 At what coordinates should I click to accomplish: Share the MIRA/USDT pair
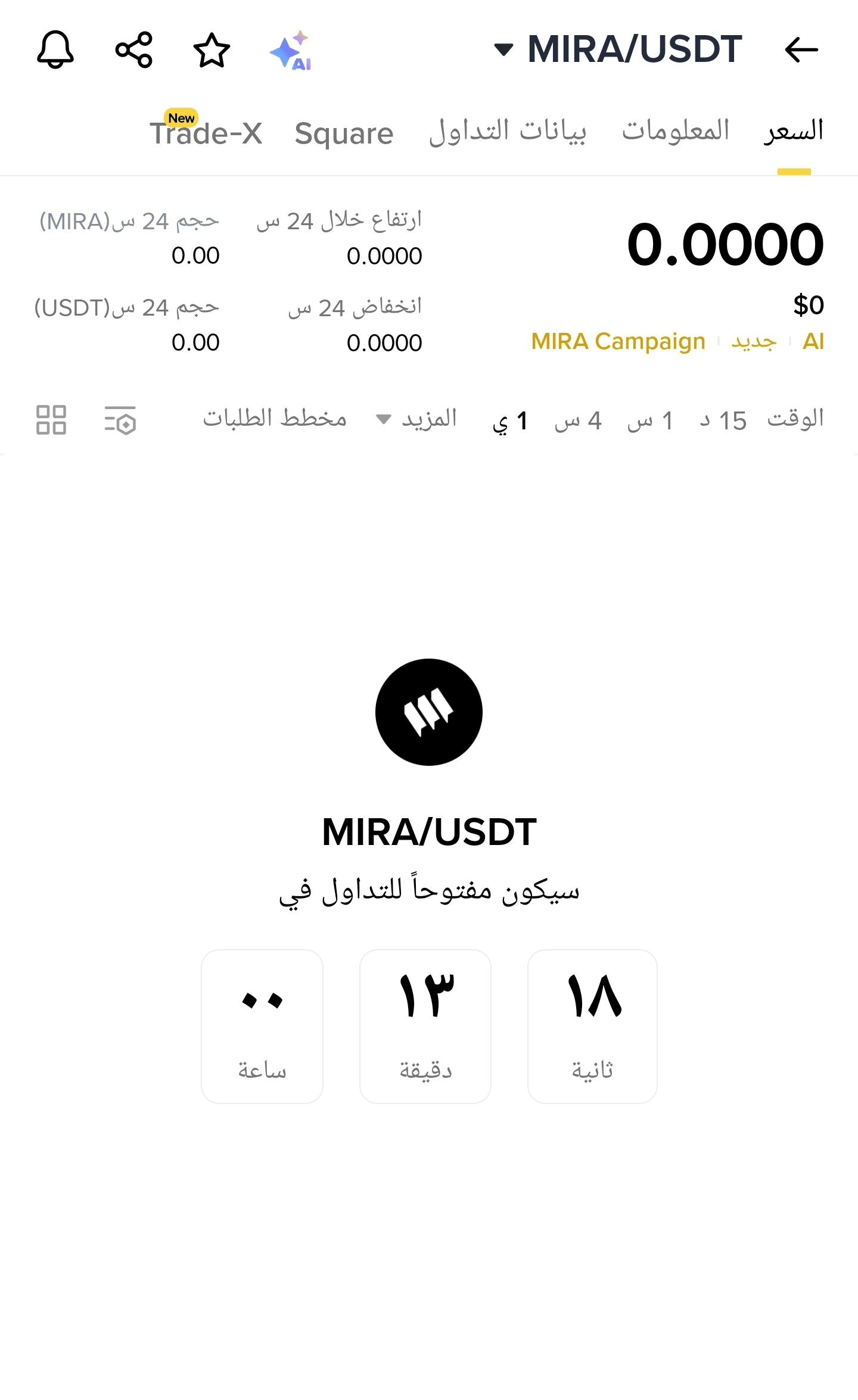pos(134,49)
